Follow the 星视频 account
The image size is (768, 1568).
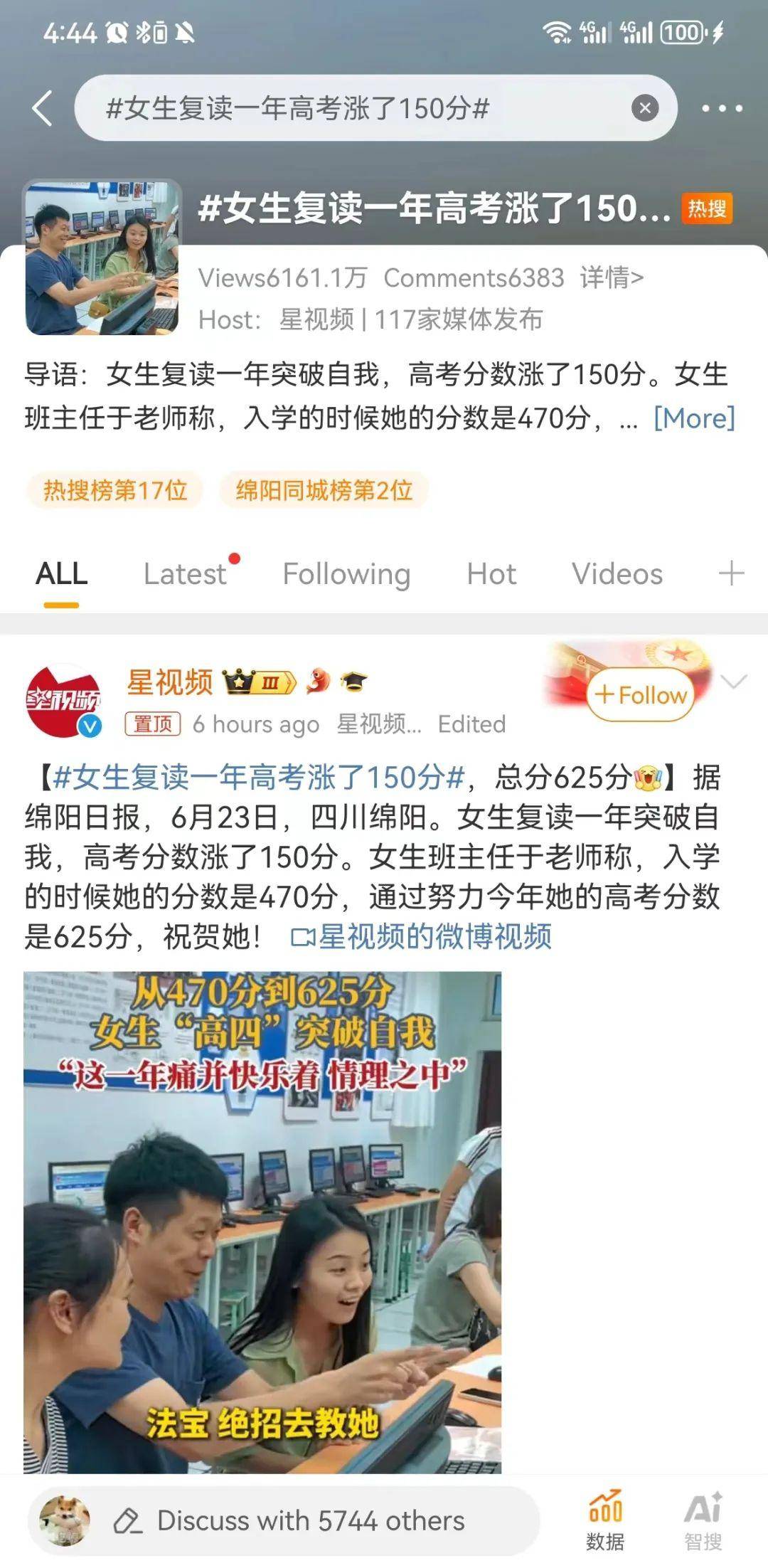click(x=641, y=694)
